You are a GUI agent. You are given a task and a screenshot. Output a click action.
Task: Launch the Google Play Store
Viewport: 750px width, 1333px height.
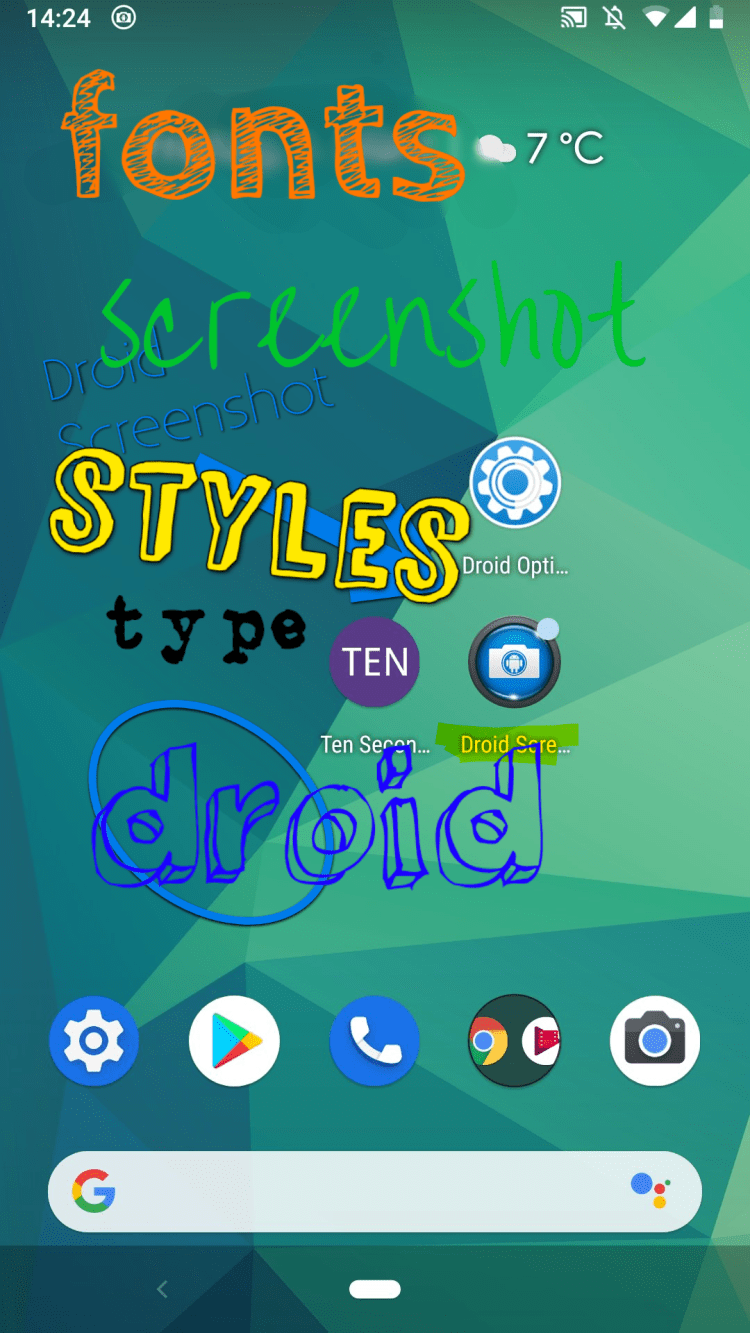234,1041
